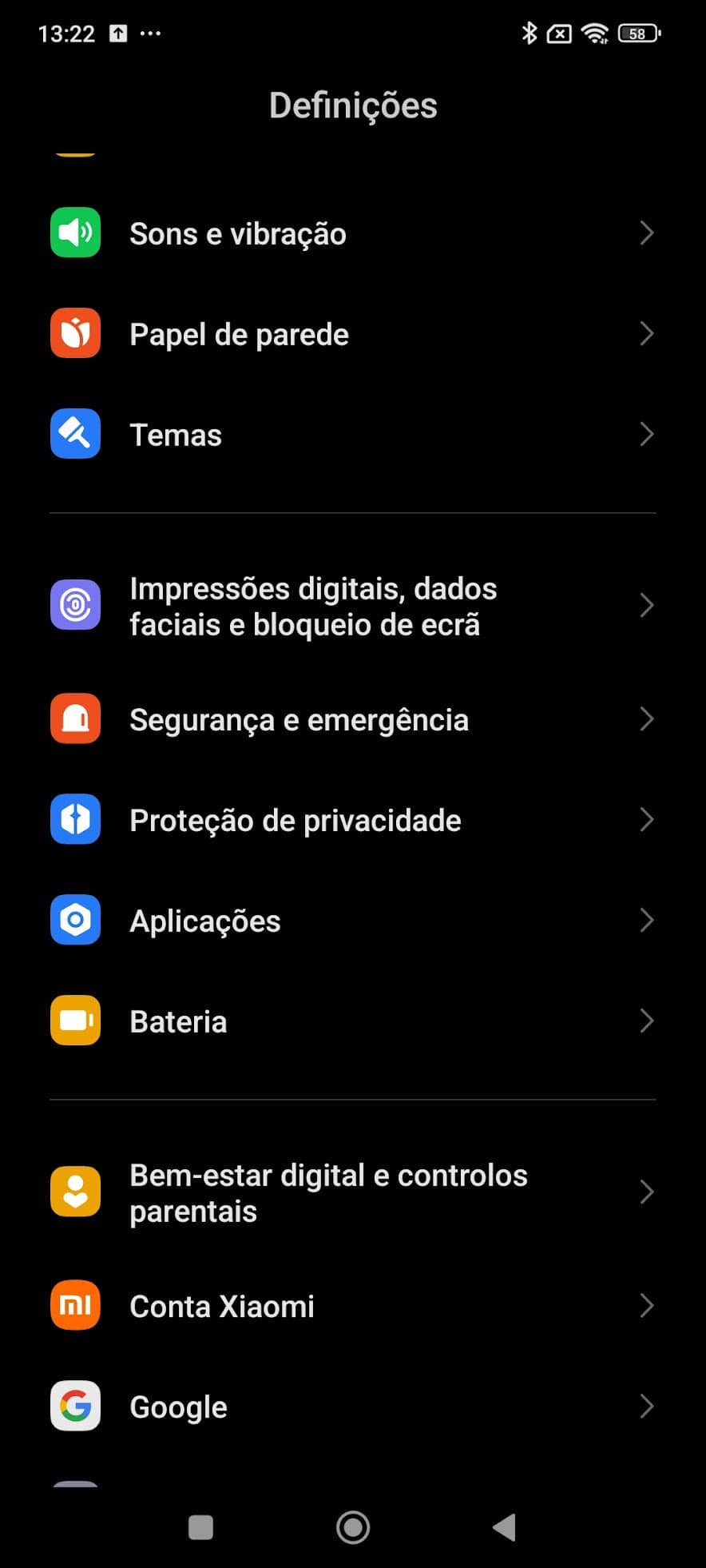Open Impressões digitais and bloqueio de ecrã
Viewport: 706px width, 1568px height.
313,607
